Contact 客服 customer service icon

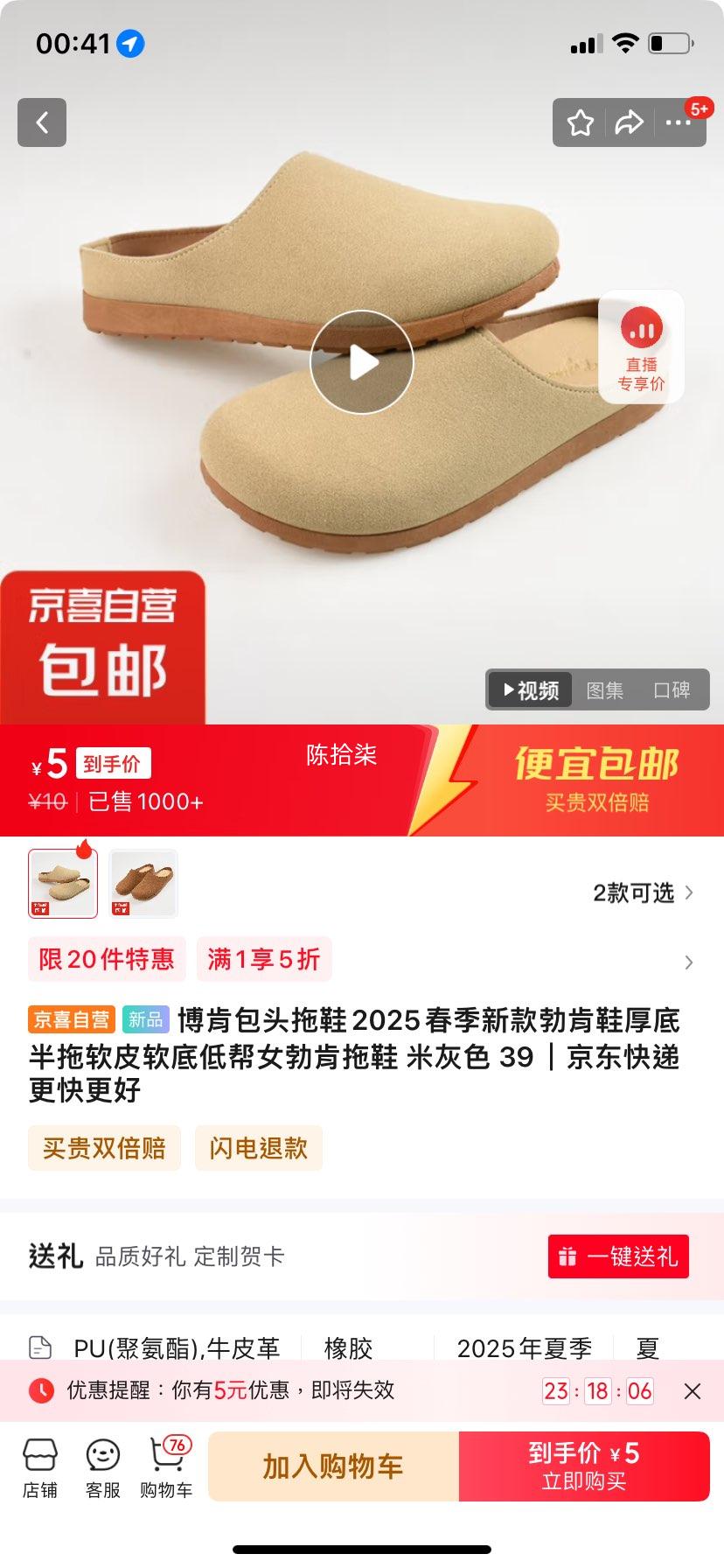click(102, 1466)
